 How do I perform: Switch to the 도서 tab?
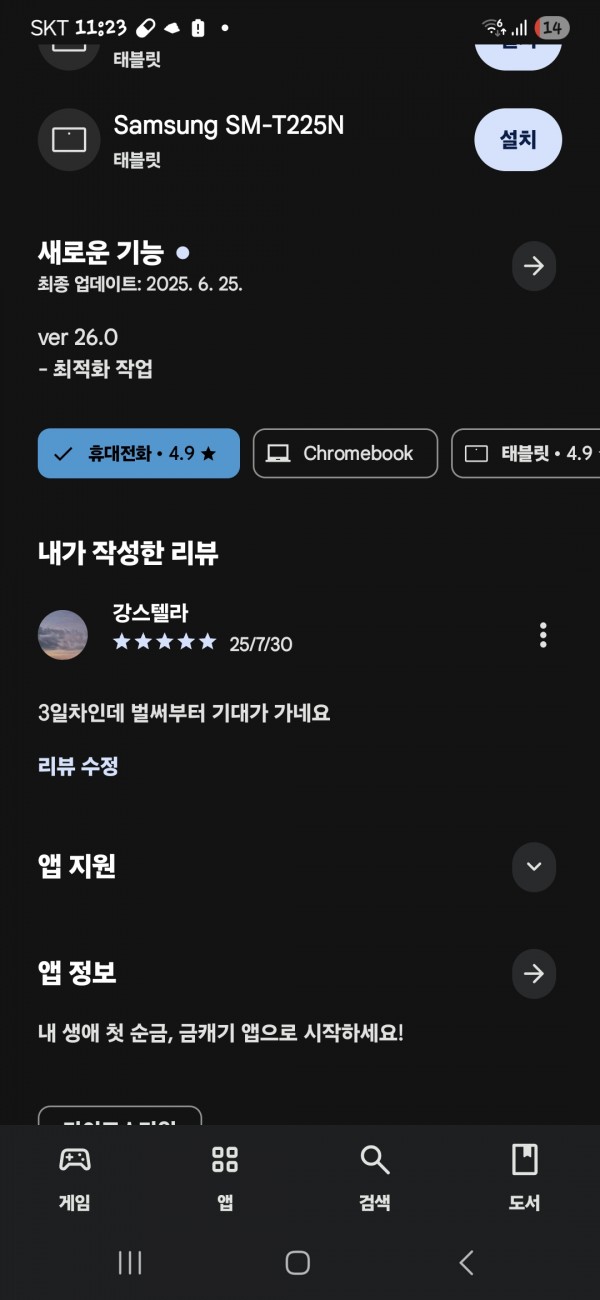point(525,1179)
